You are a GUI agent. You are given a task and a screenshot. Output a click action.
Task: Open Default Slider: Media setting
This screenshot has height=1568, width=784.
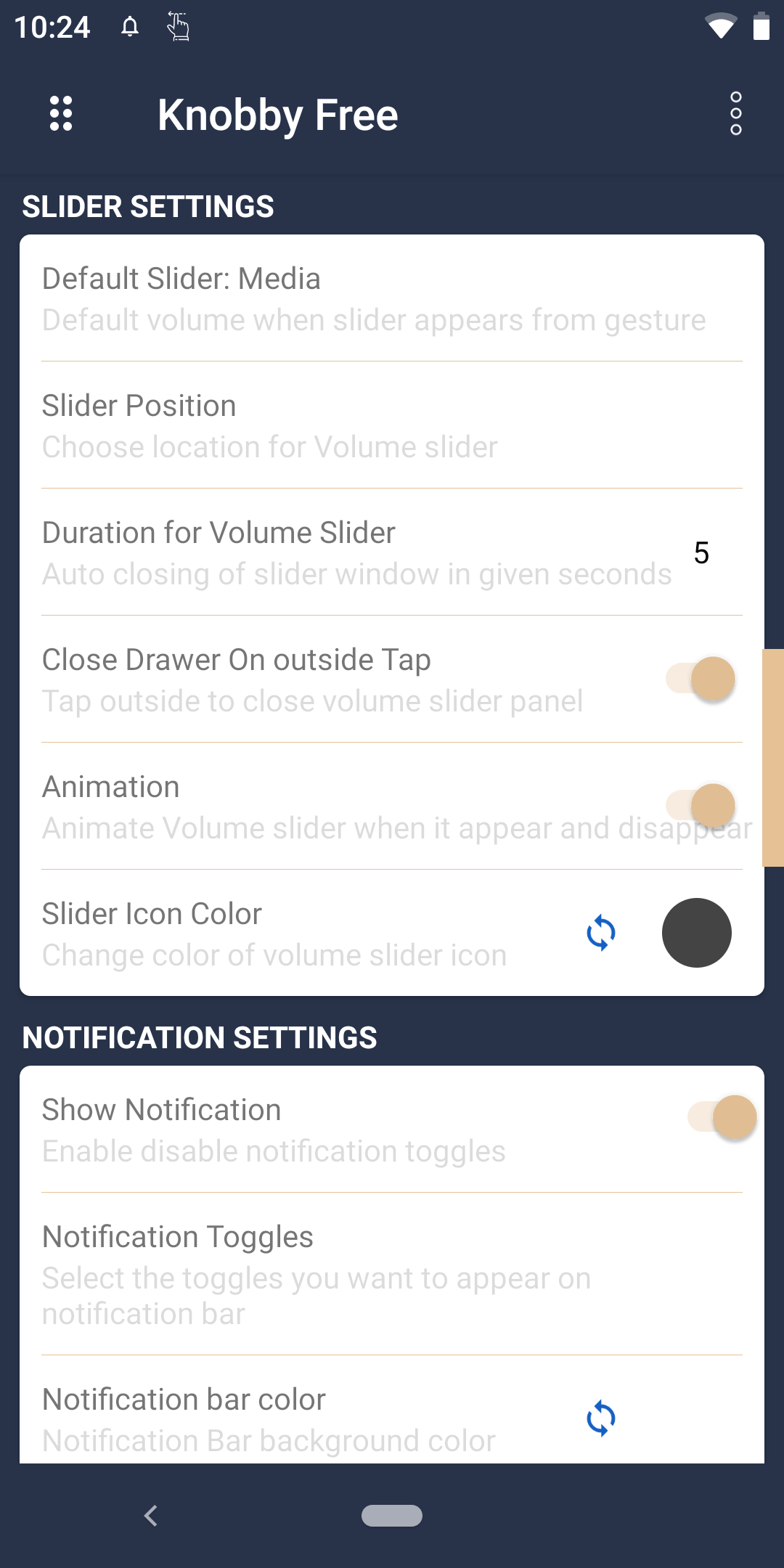[392, 298]
